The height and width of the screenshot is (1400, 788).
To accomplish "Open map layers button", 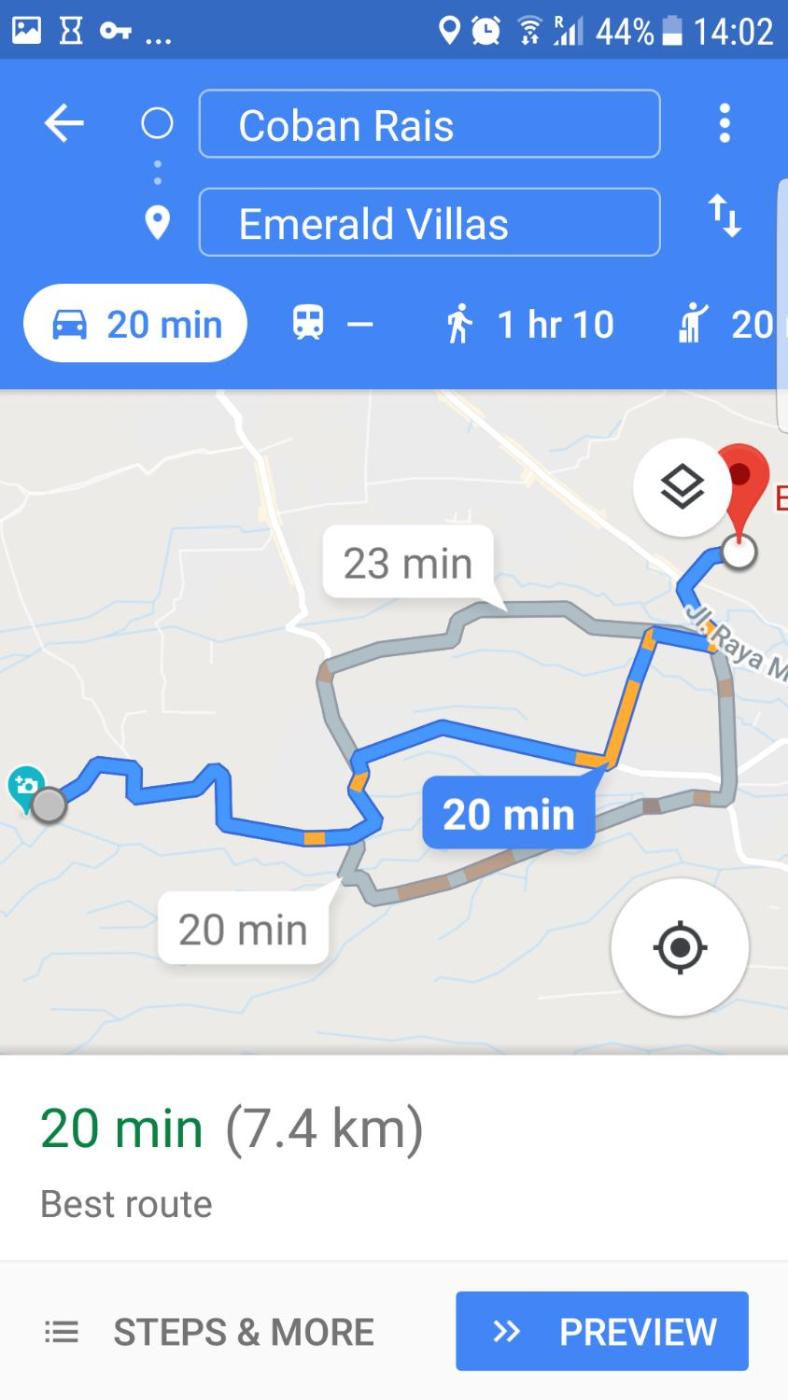I will [681, 488].
